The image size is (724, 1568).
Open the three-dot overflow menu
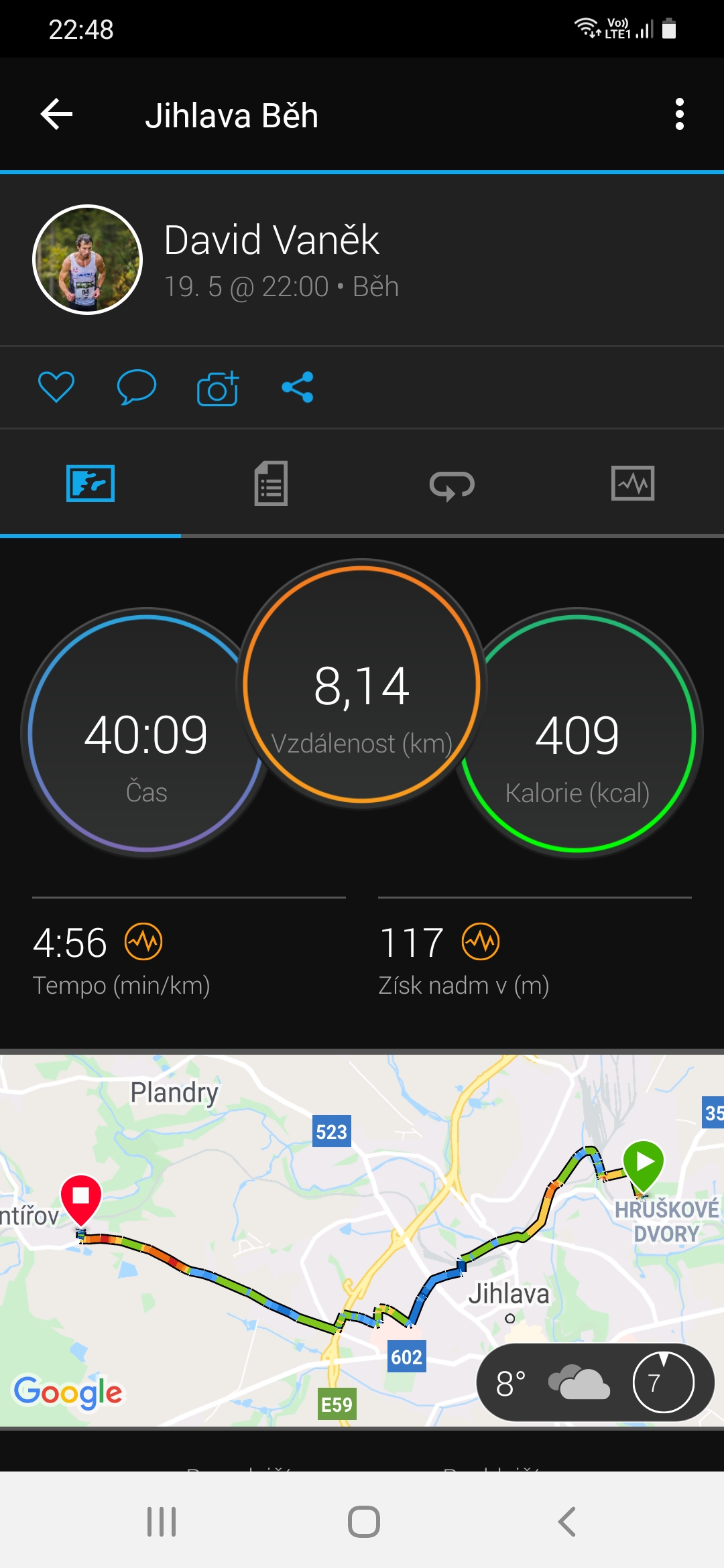click(x=679, y=115)
